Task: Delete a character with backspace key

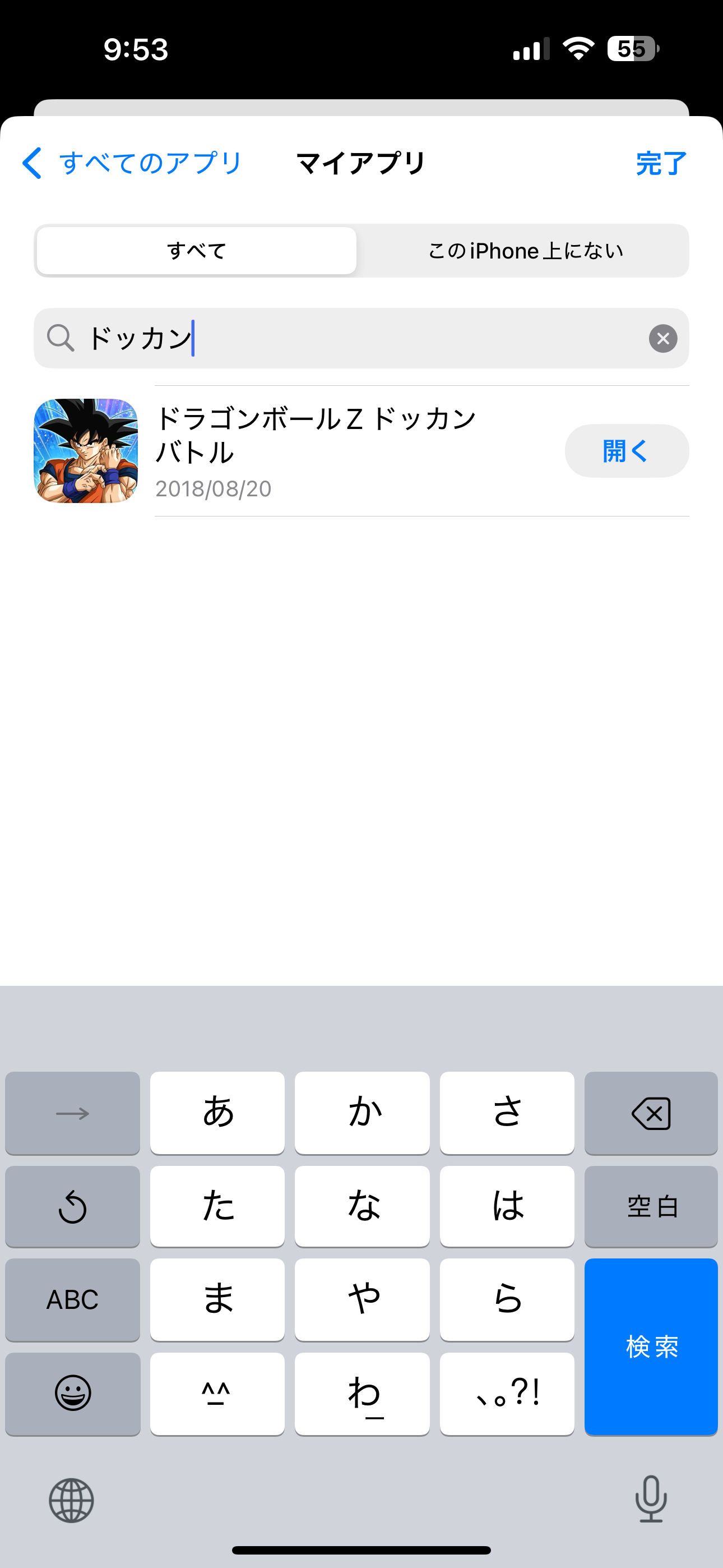Action: point(651,1113)
